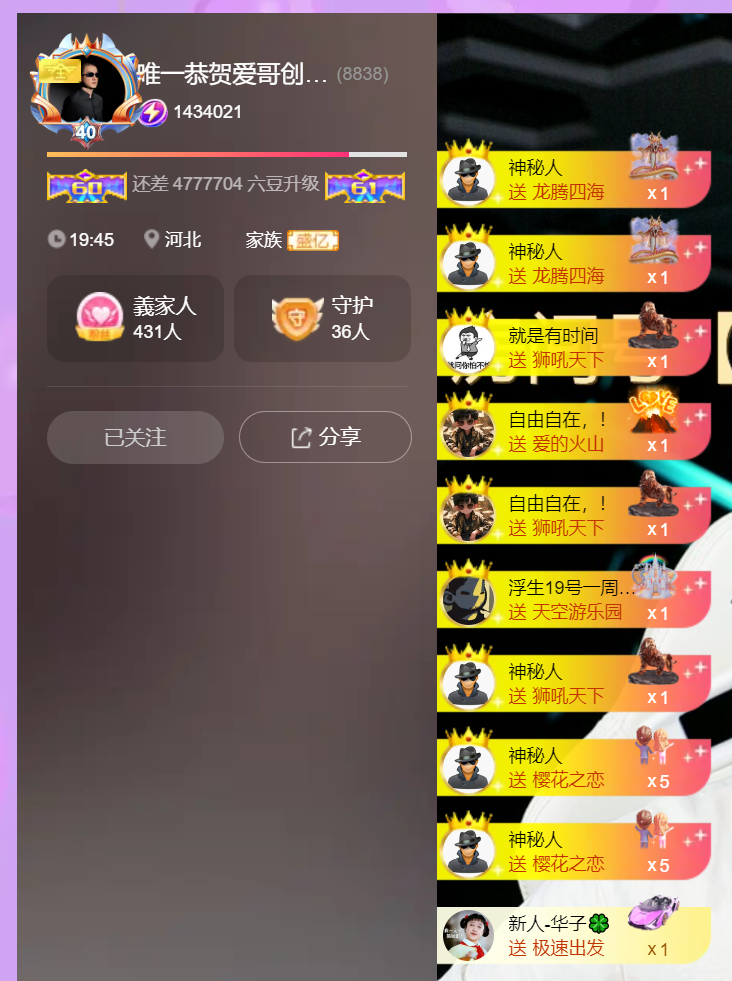The width and height of the screenshot is (732, 981).
Task: Open 就是有时间's gift entry
Action: coord(573,348)
